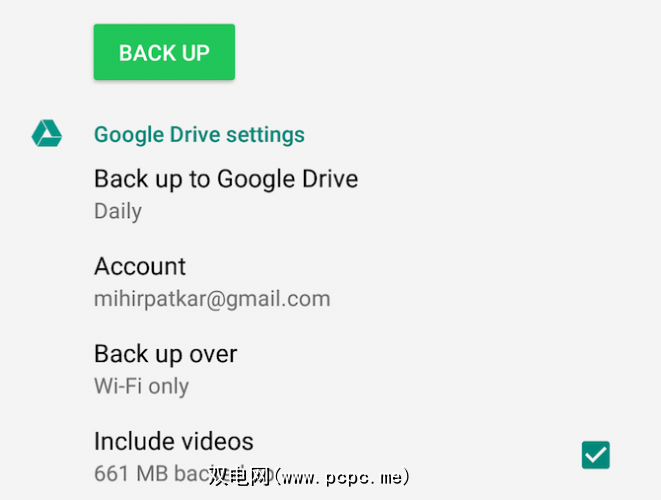Screen dimensions: 661x500
Task: Uncheck the Include videos checkbox
Action: [595, 455]
